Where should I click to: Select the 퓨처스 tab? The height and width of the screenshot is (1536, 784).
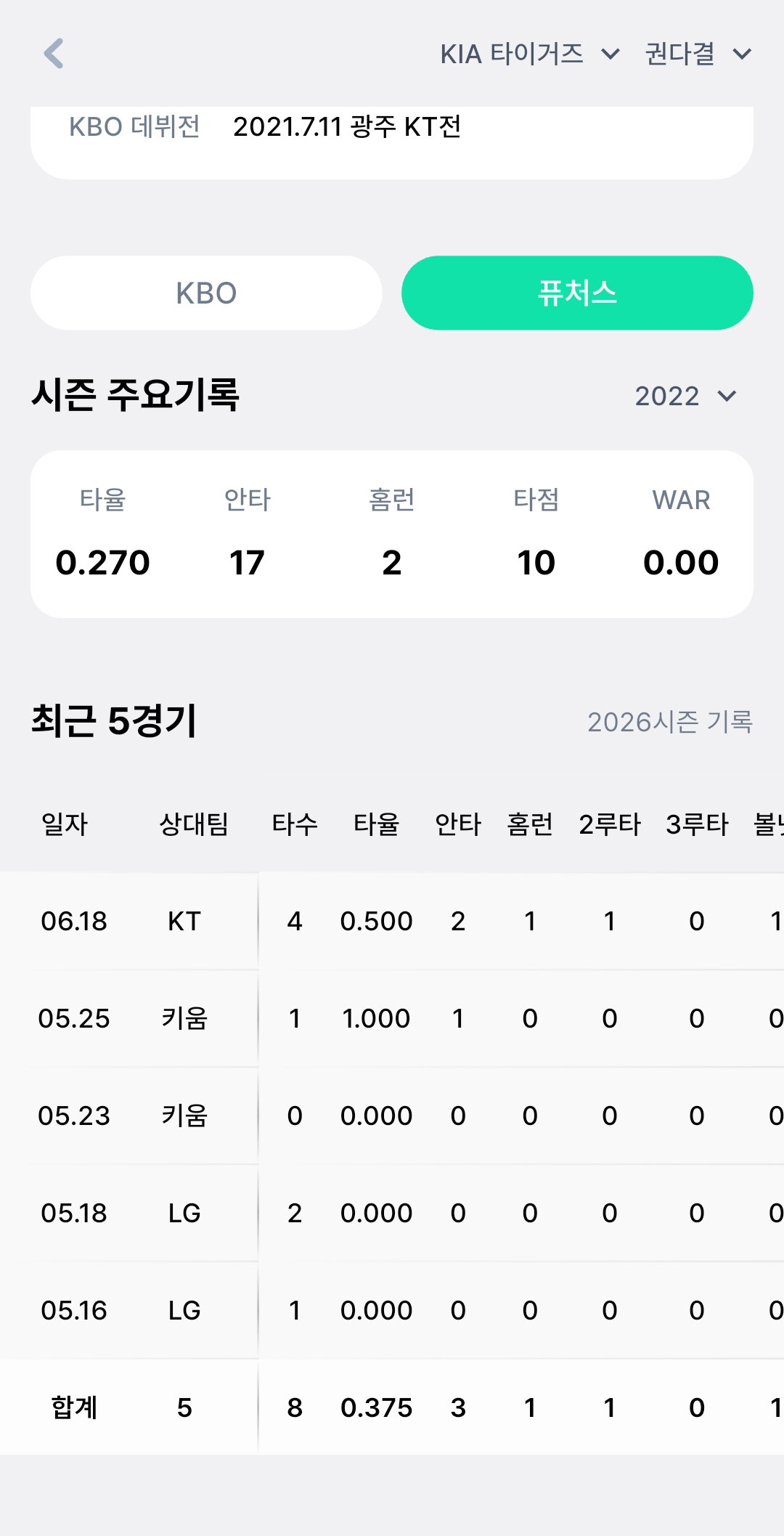tap(577, 293)
